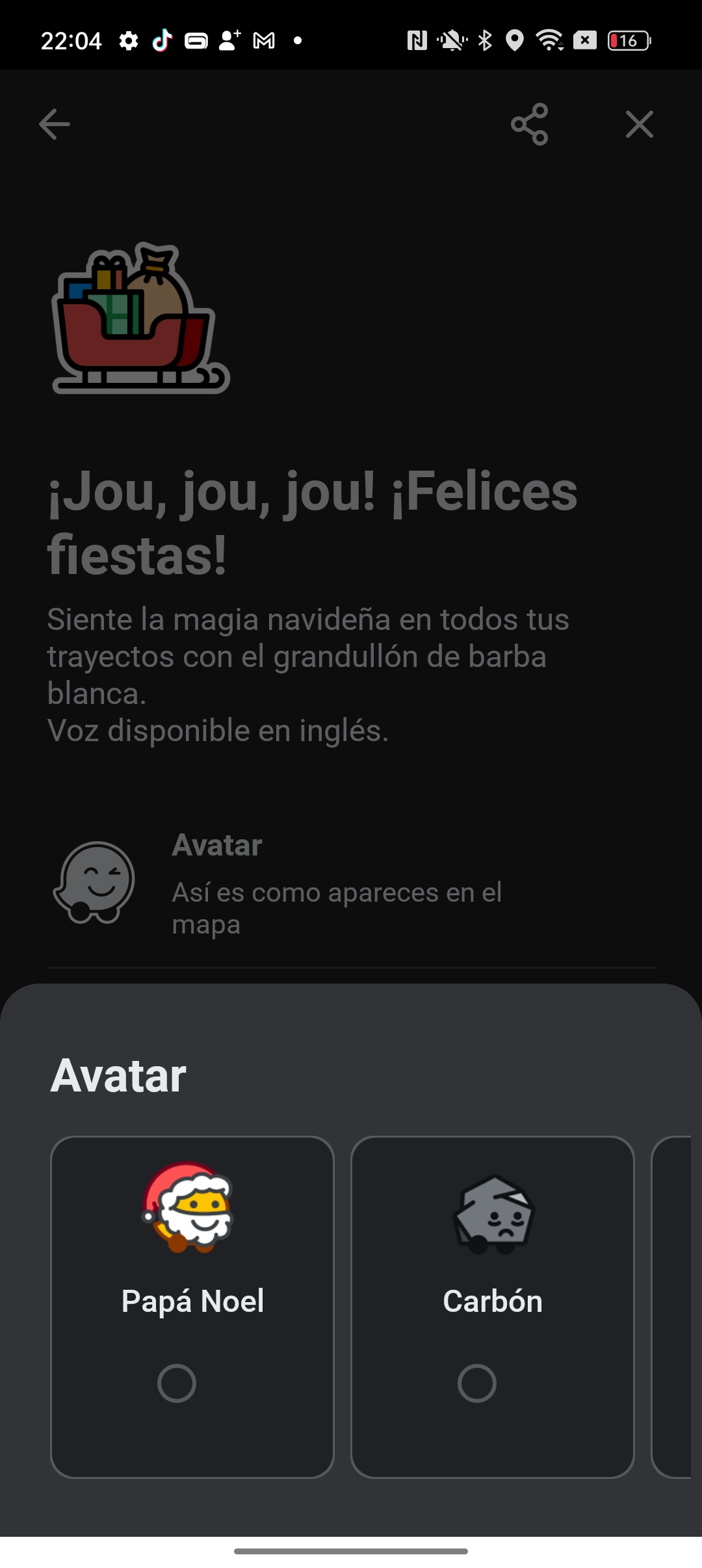This screenshot has width=702, height=1568.
Task: Go back with the arrow icon
Action: [55, 124]
